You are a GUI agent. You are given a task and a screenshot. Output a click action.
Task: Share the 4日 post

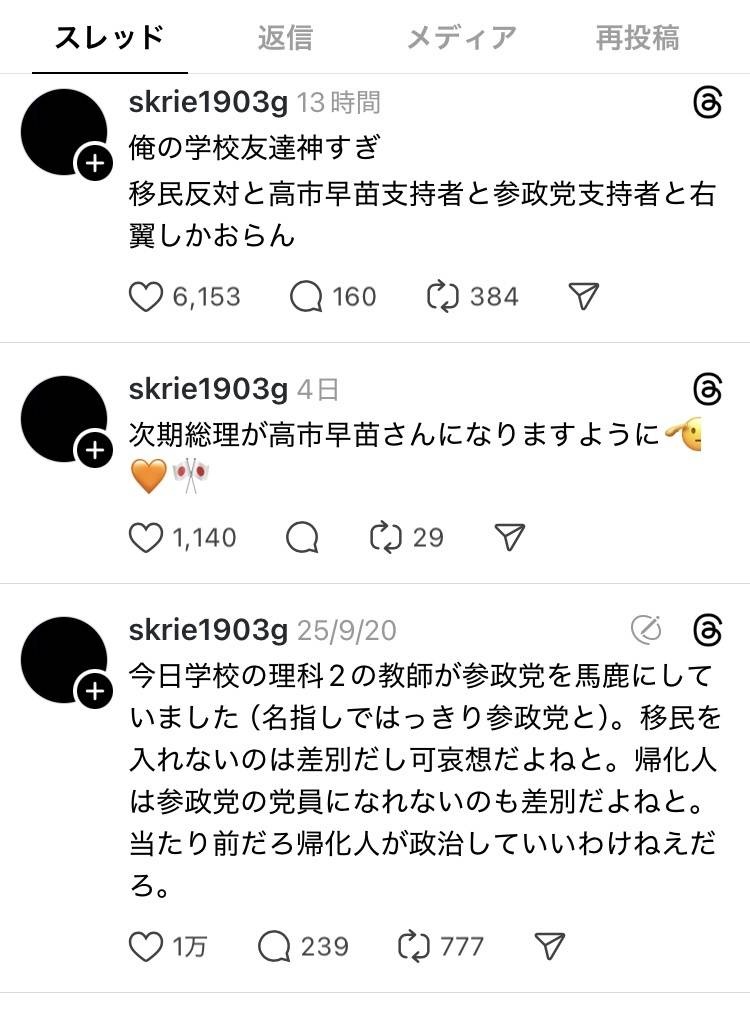click(x=510, y=538)
